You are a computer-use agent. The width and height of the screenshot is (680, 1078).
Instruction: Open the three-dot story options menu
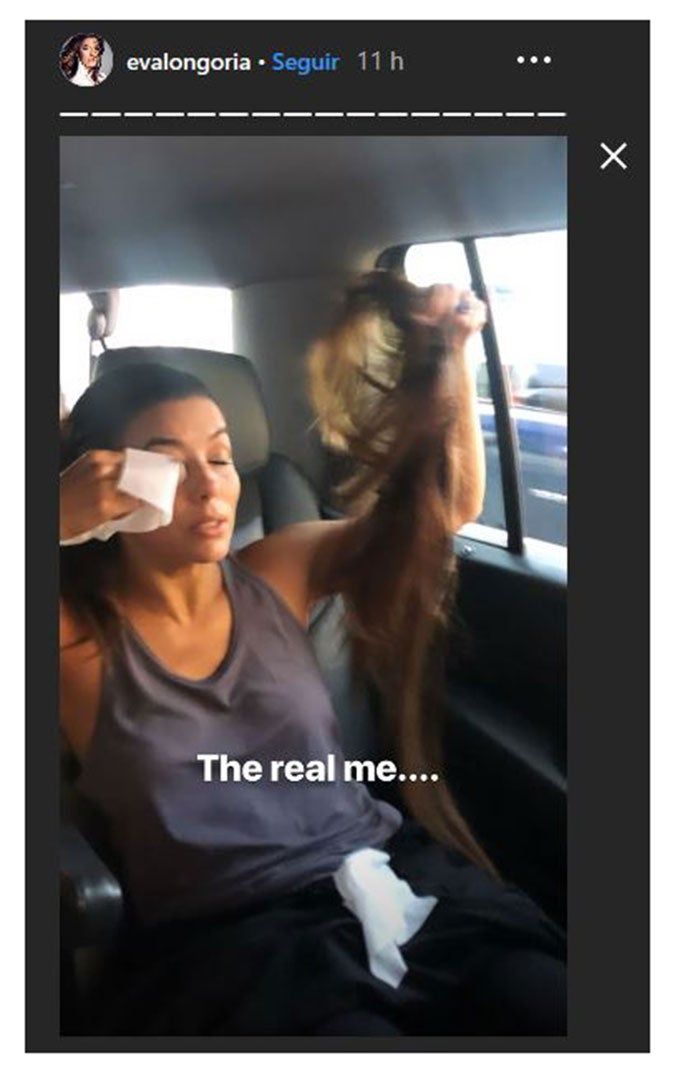coord(533,61)
